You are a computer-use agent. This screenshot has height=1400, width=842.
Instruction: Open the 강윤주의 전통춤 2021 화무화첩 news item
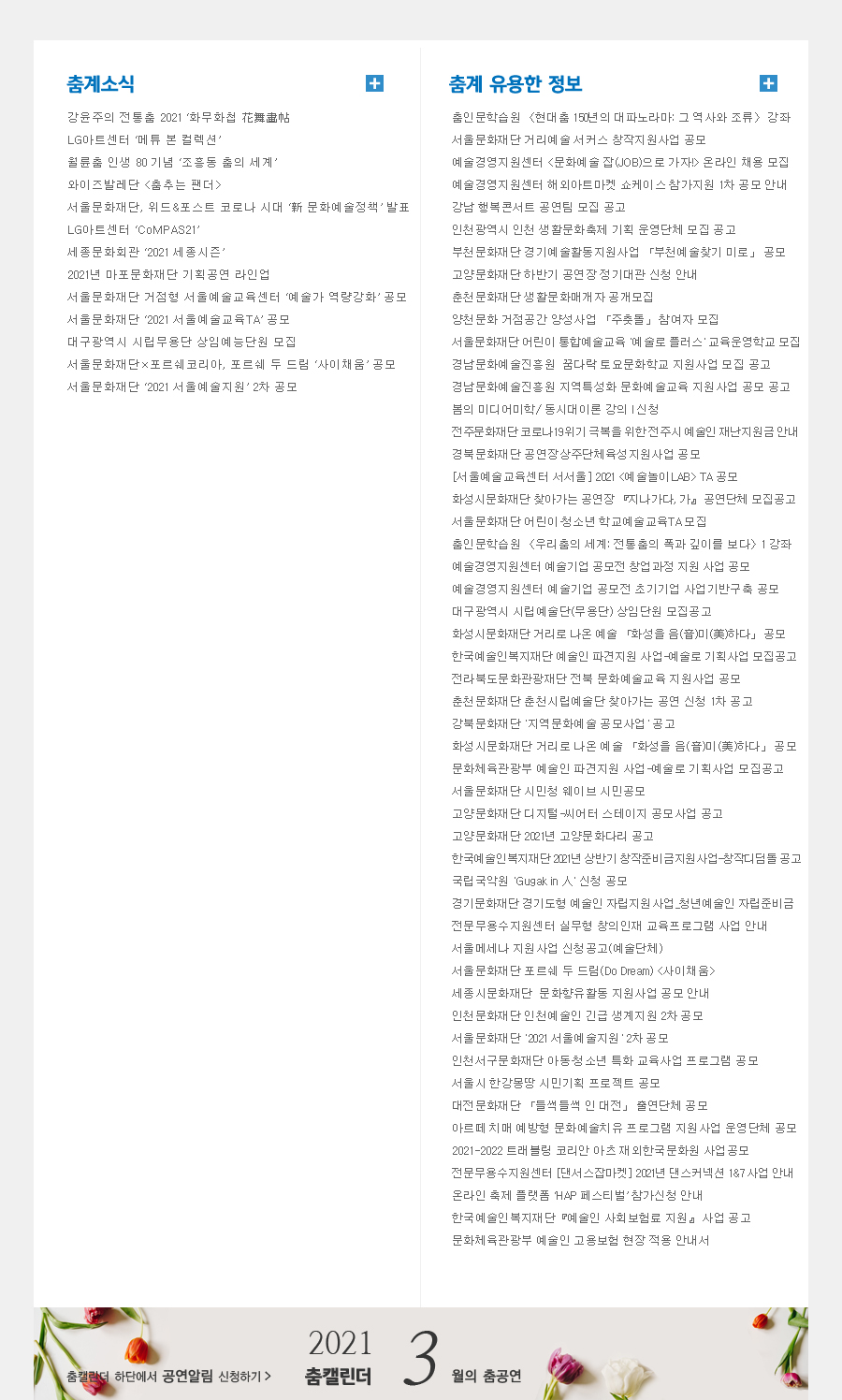tap(179, 117)
